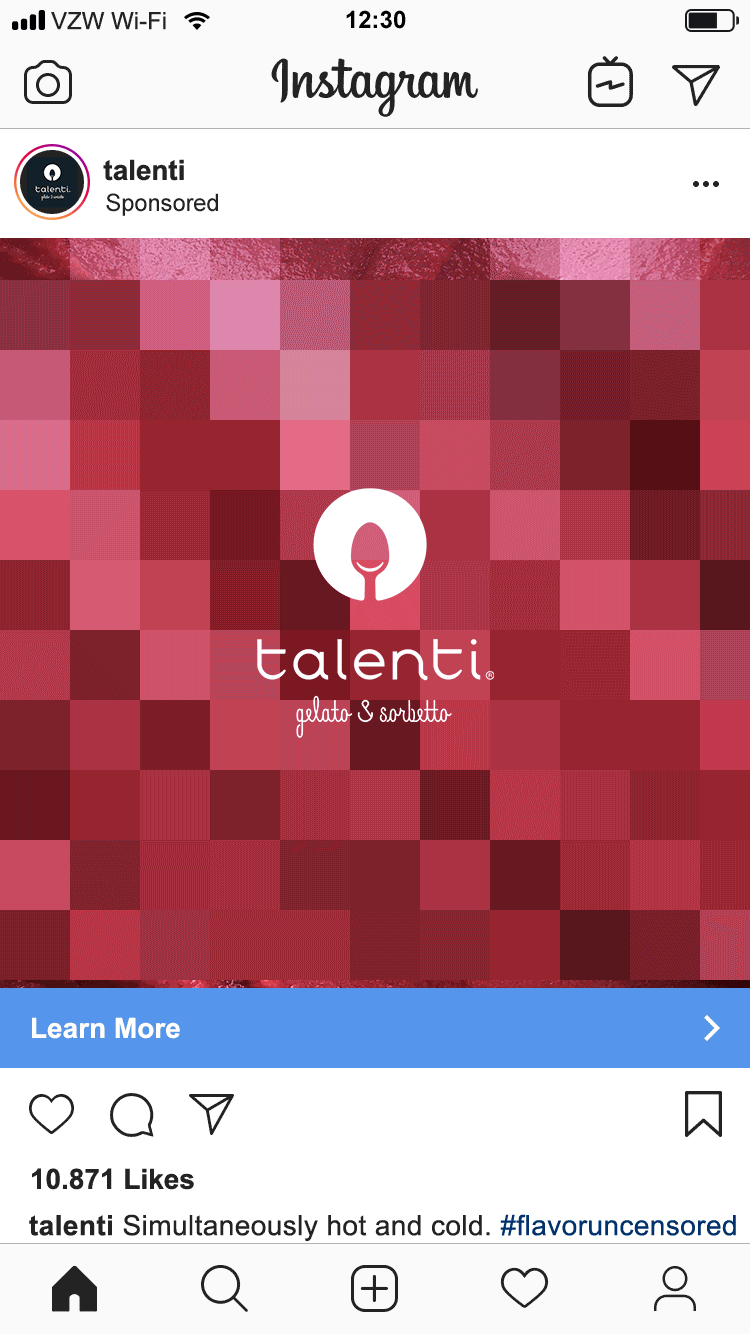Like the talenti post
The width and height of the screenshot is (750, 1334).
click(51, 1114)
